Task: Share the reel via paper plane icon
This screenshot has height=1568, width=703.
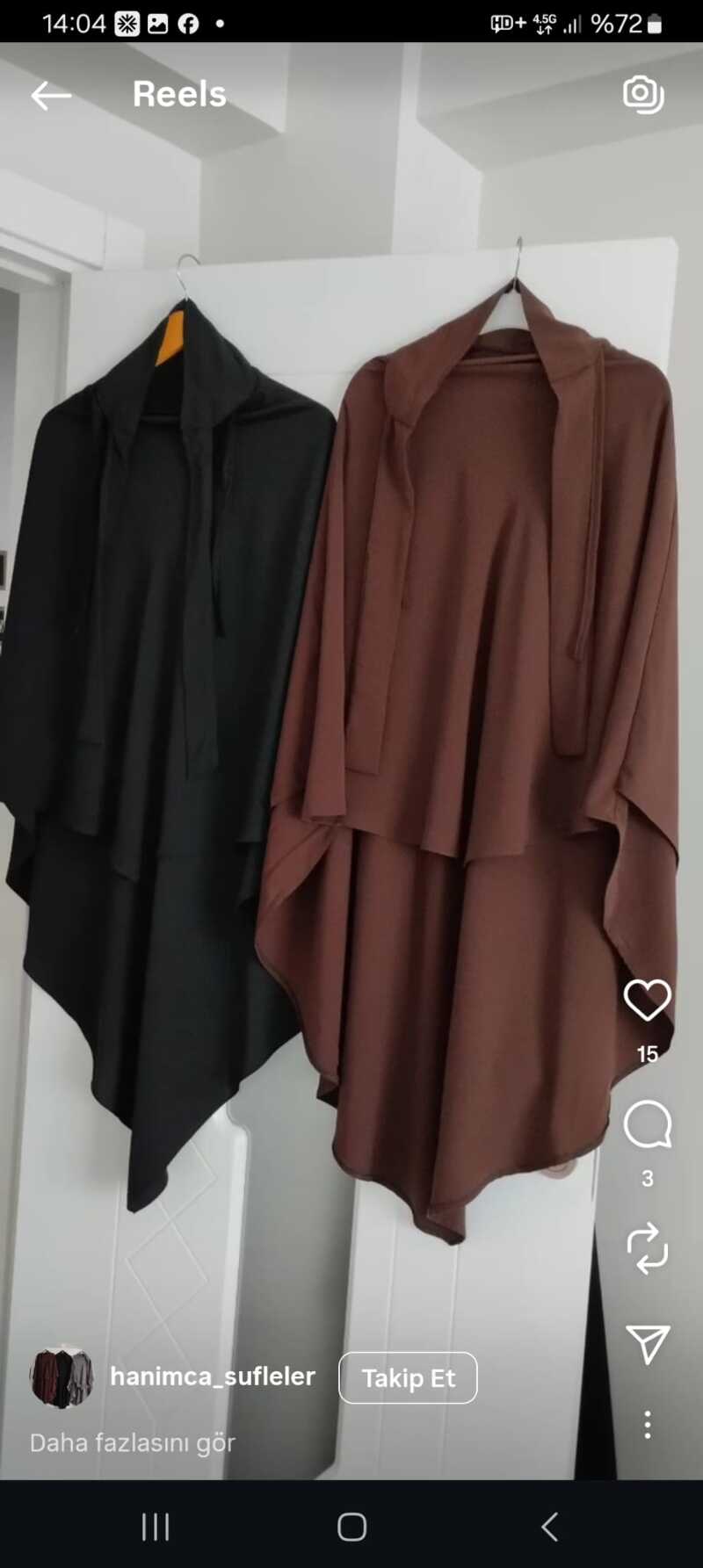Action: [x=648, y=1344]
